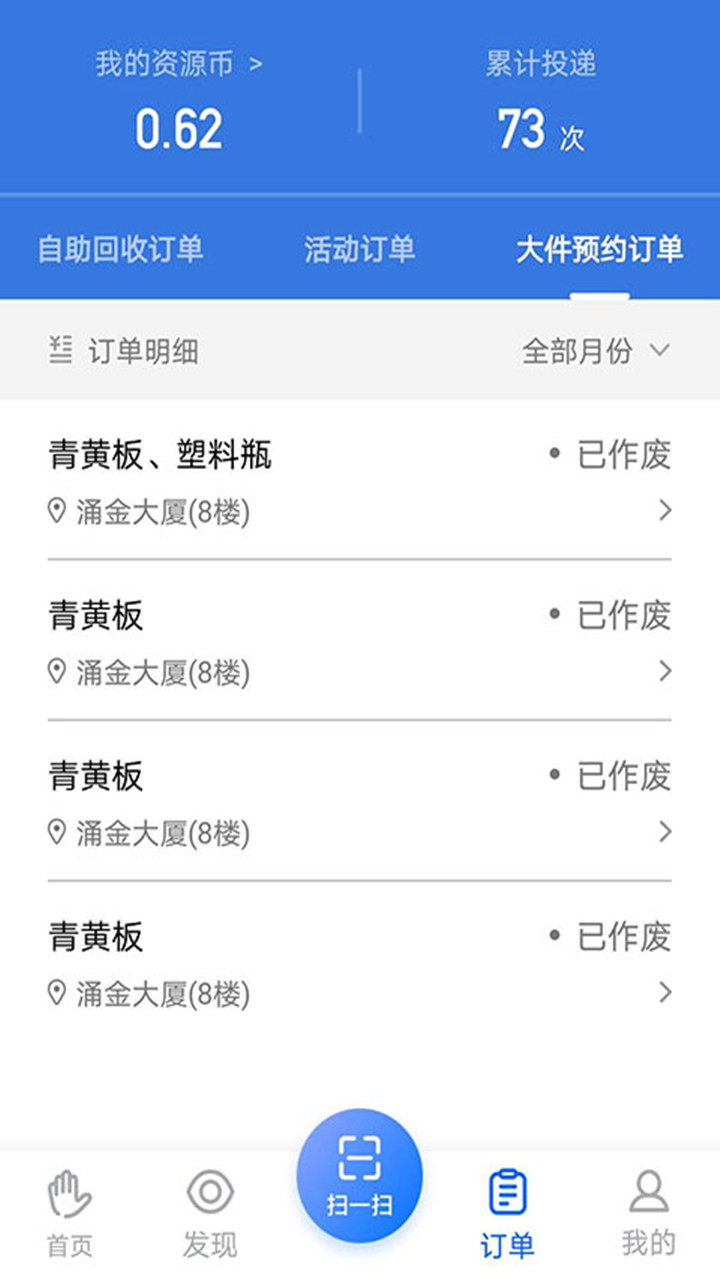Select the 大件预约订单 tab
This screenshot has height=1280, width=720.
tap(599, 249)
